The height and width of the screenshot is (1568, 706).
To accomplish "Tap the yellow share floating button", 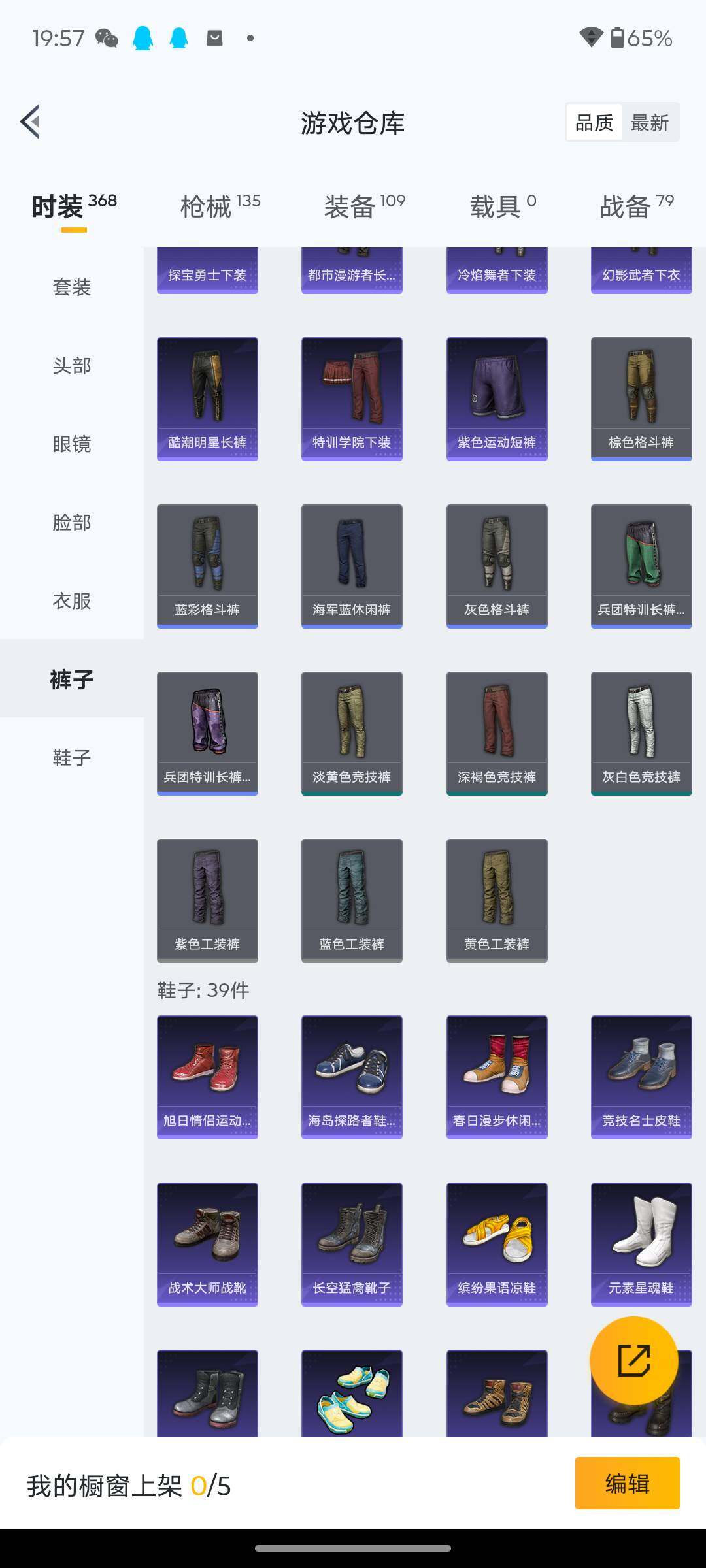I will pos(633,1360).
